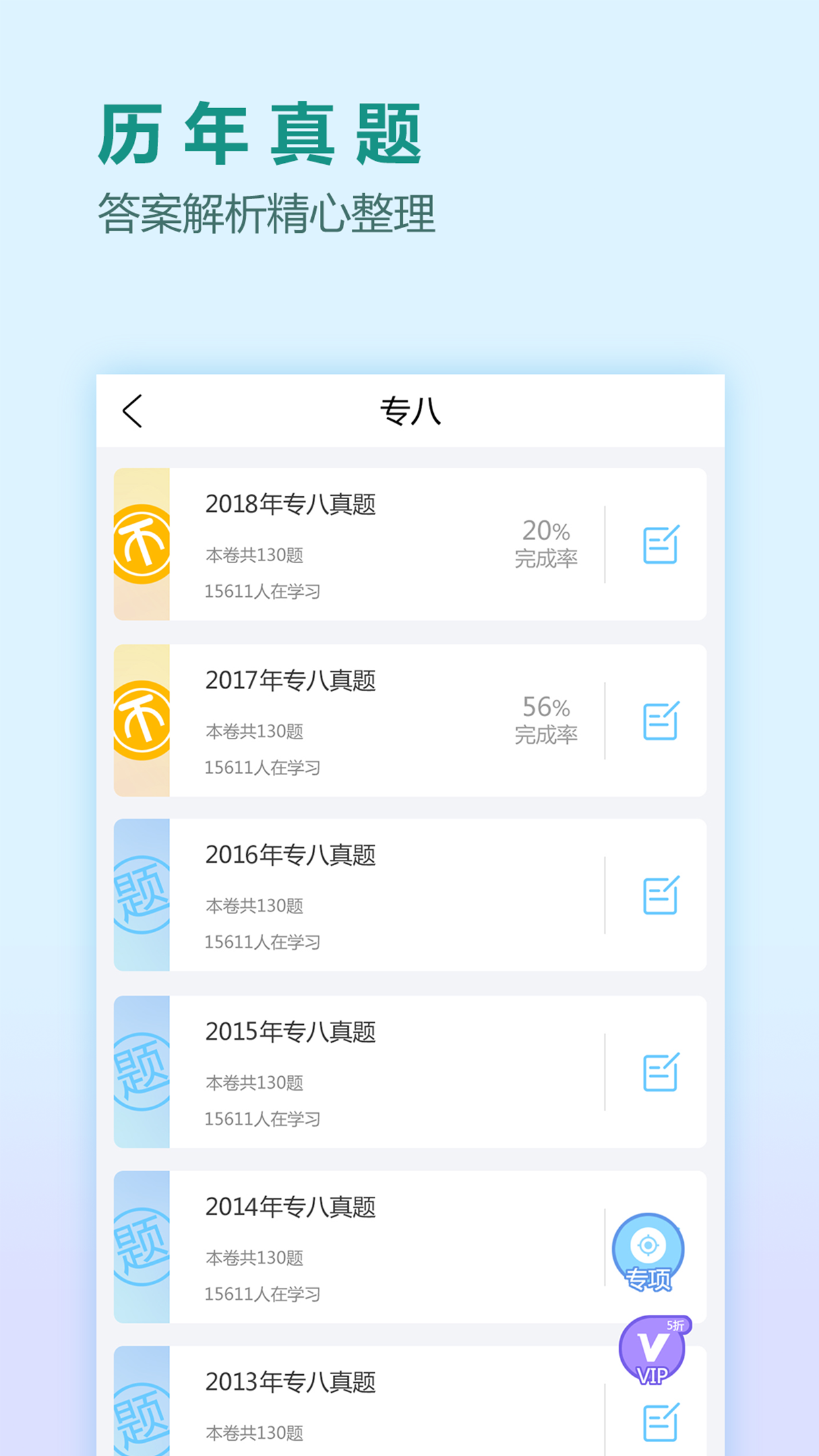Open the practice icon for 2017年专八真题
819x1456 pixels.
(661, 719)
